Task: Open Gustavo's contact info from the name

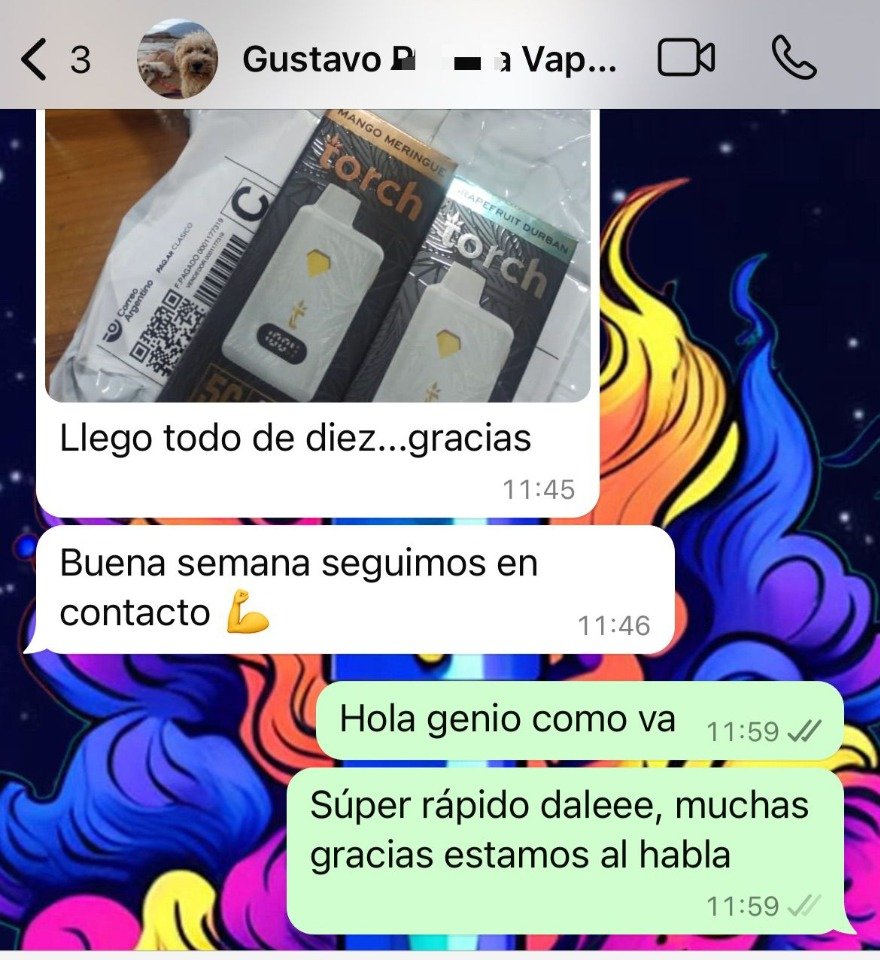Action: coord(429,59)
